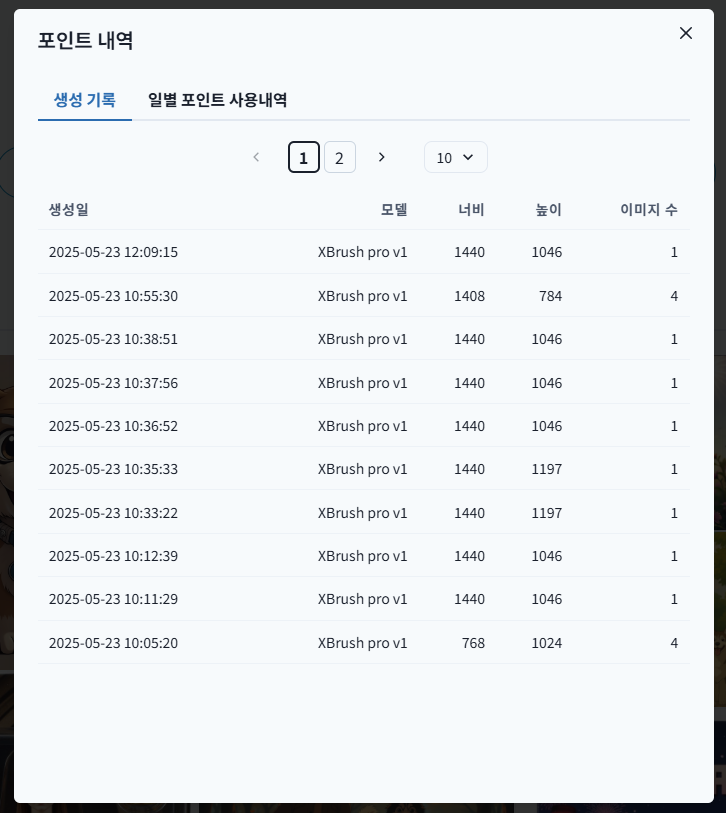This screenshot has width=726, height=813.
Task: Click the next page arrow
Action: pos(382,157)
